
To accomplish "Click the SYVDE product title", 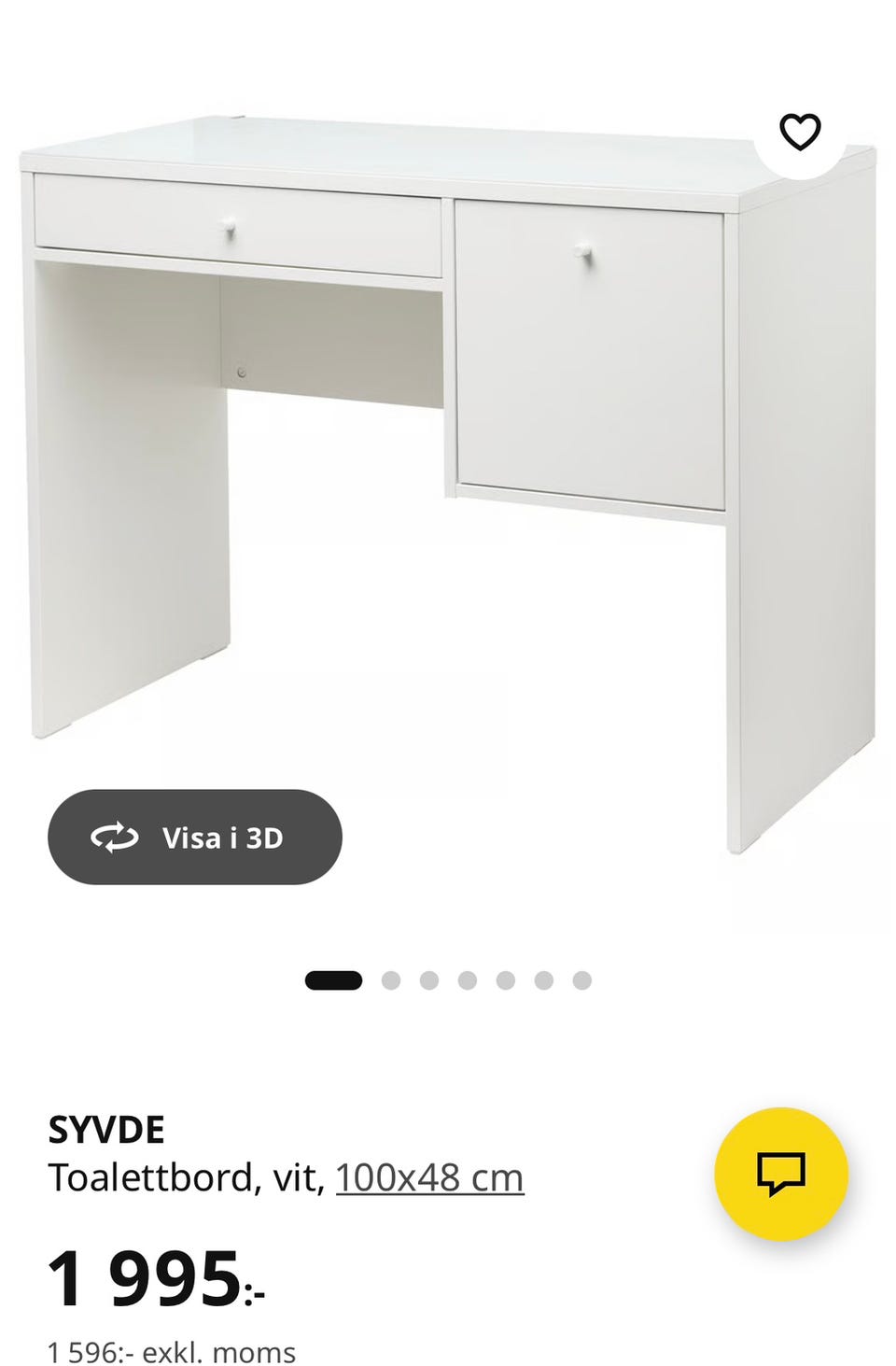I will click(x=106, y=1129).
